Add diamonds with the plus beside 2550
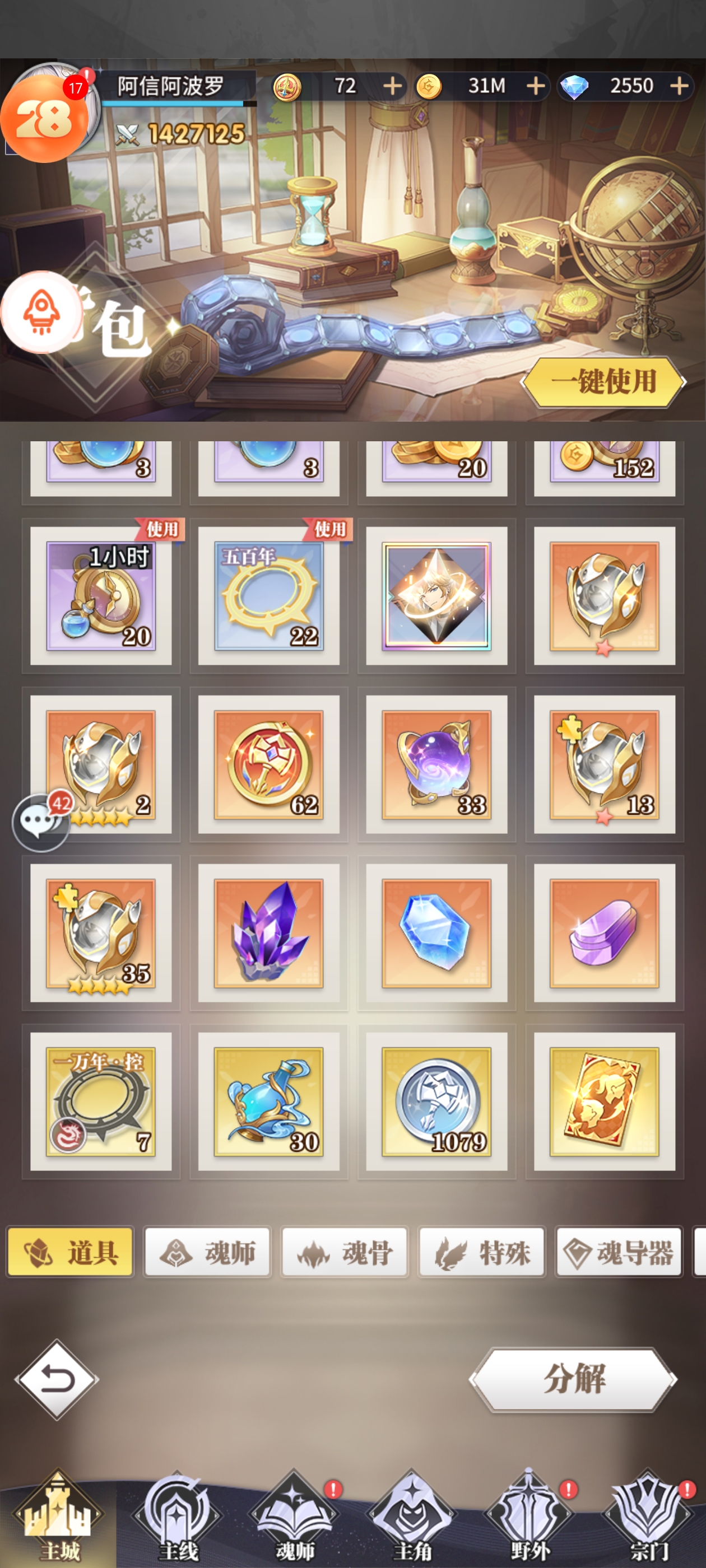The image size is (706, 1568). tap(679, 86)
